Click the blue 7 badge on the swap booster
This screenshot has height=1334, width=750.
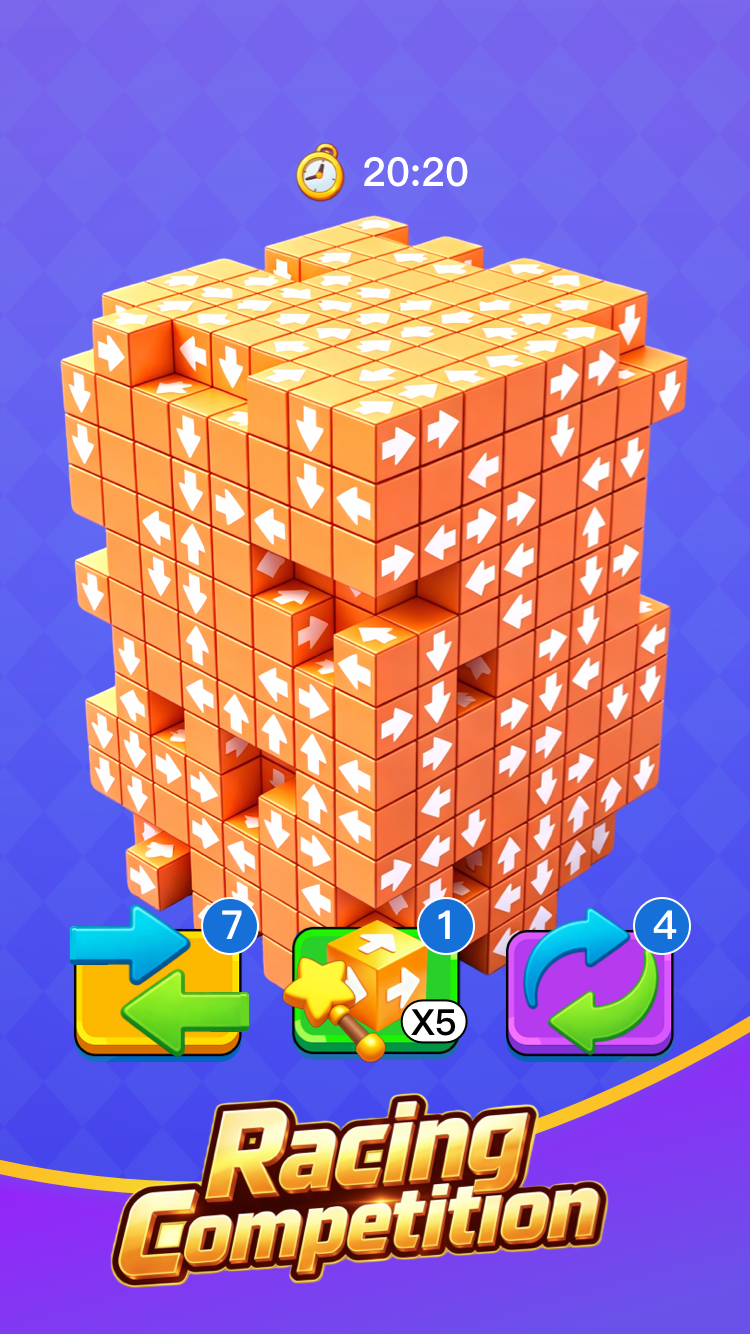point(228,926)
